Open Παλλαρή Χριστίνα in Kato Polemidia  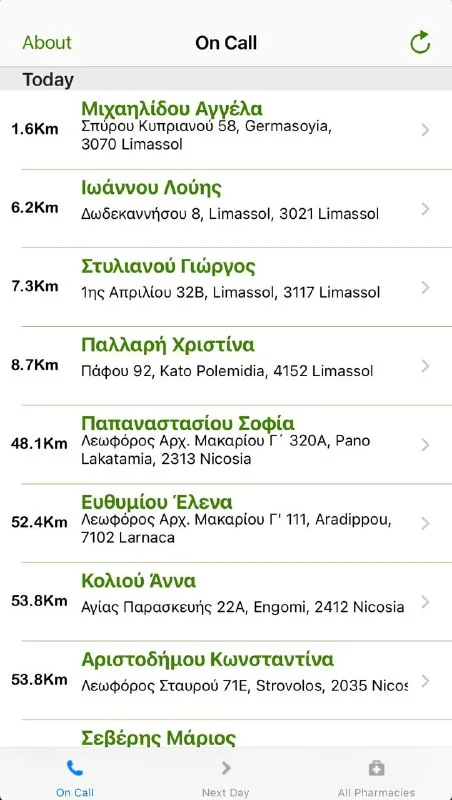226,366
